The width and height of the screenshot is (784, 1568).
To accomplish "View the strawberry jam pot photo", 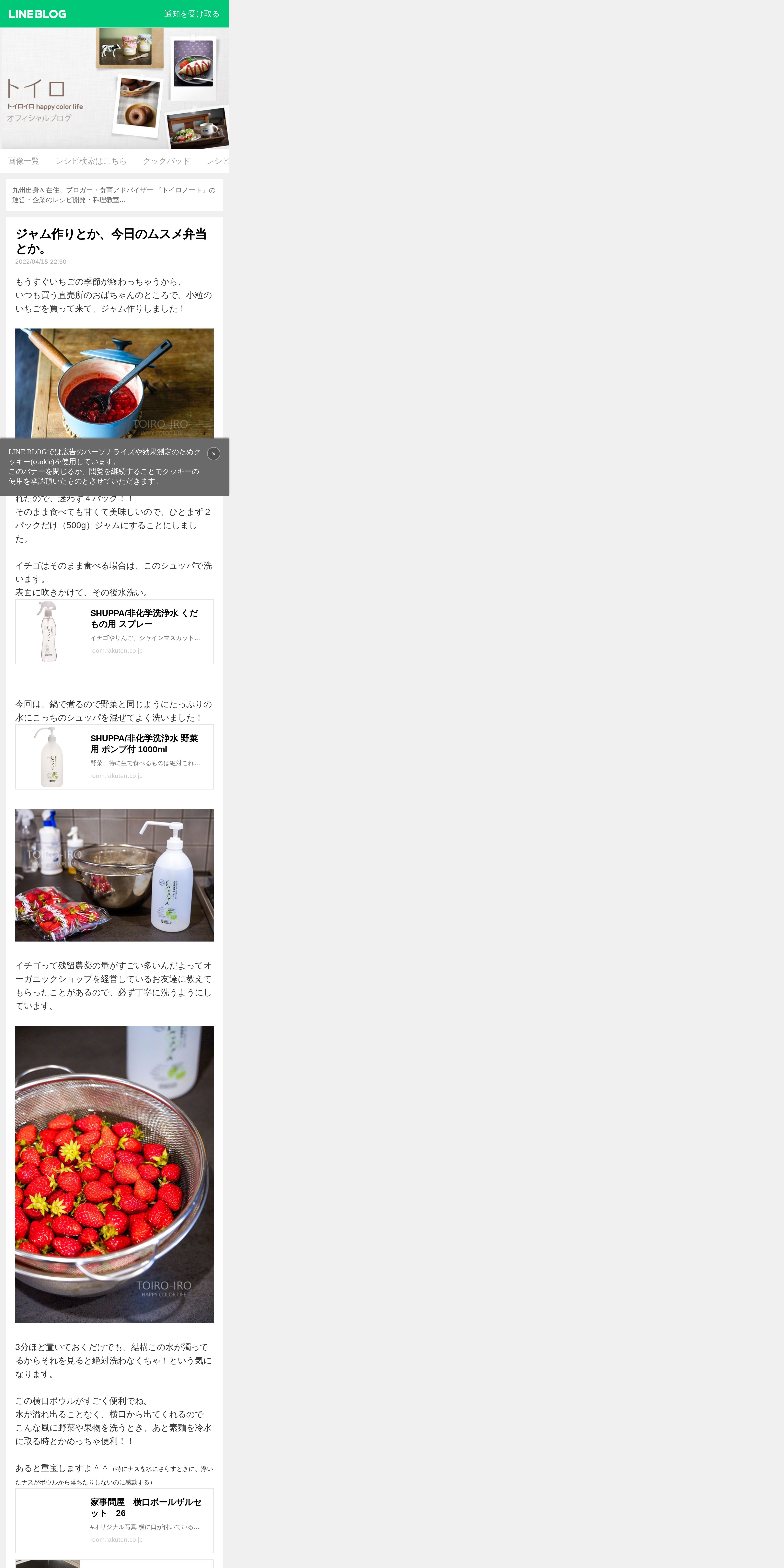I will 114,383.
